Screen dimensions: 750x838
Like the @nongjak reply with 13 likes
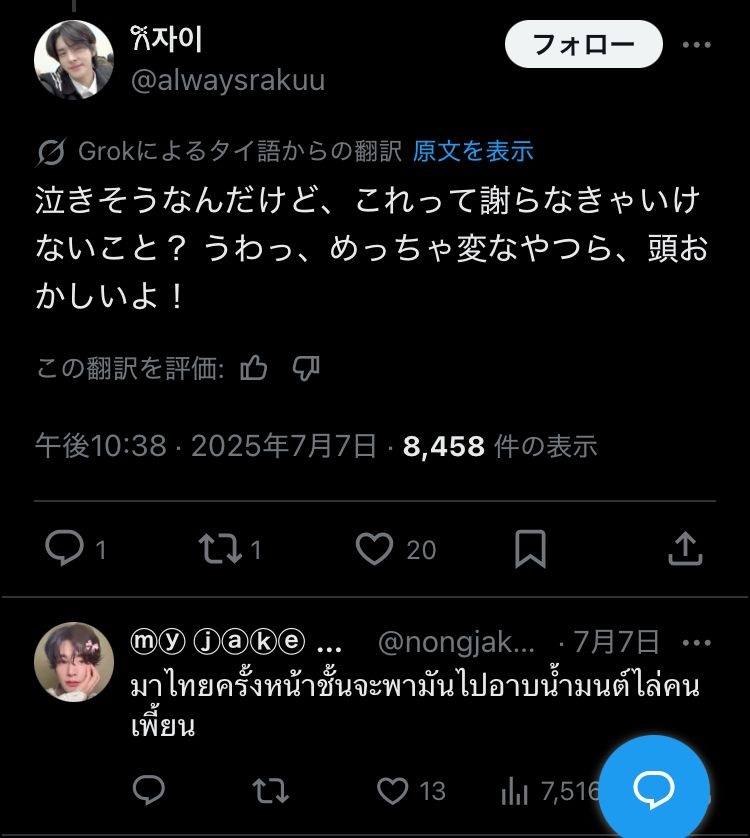click(x=393, y=791)
